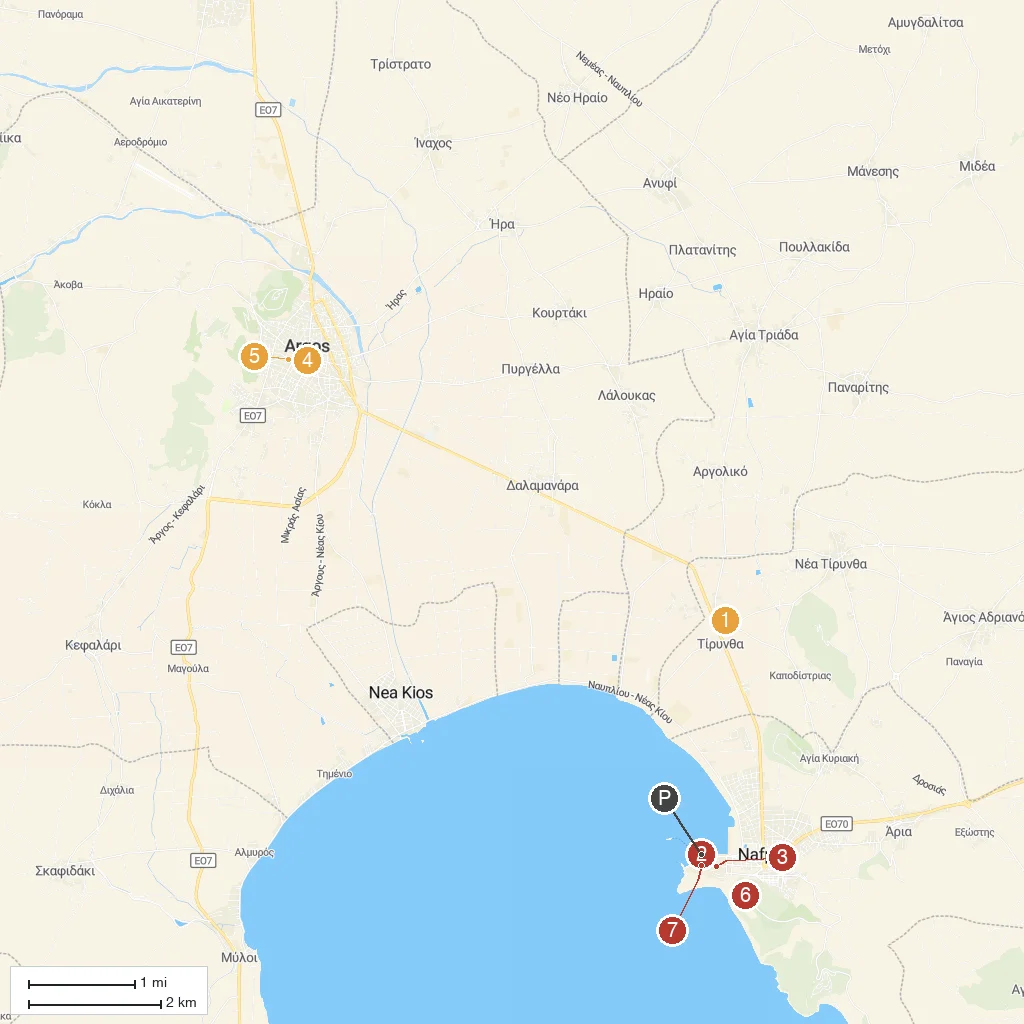Screen dimensions: 1024x1024
Task: Open red map pin number 3 in Nafplio
Action: click(x=782, y=857)
